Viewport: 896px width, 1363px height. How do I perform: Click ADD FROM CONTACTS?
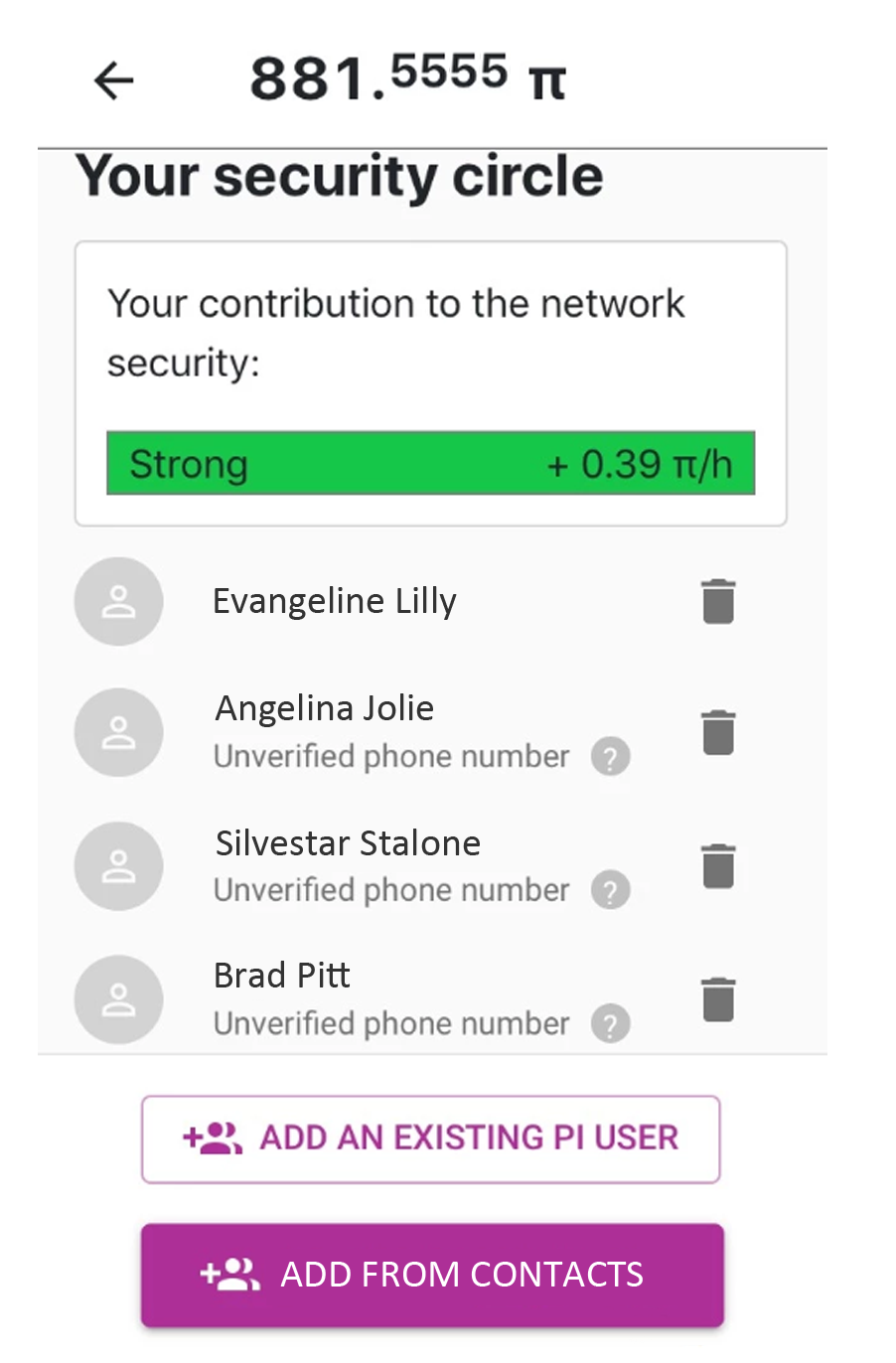pos(431,1275)
